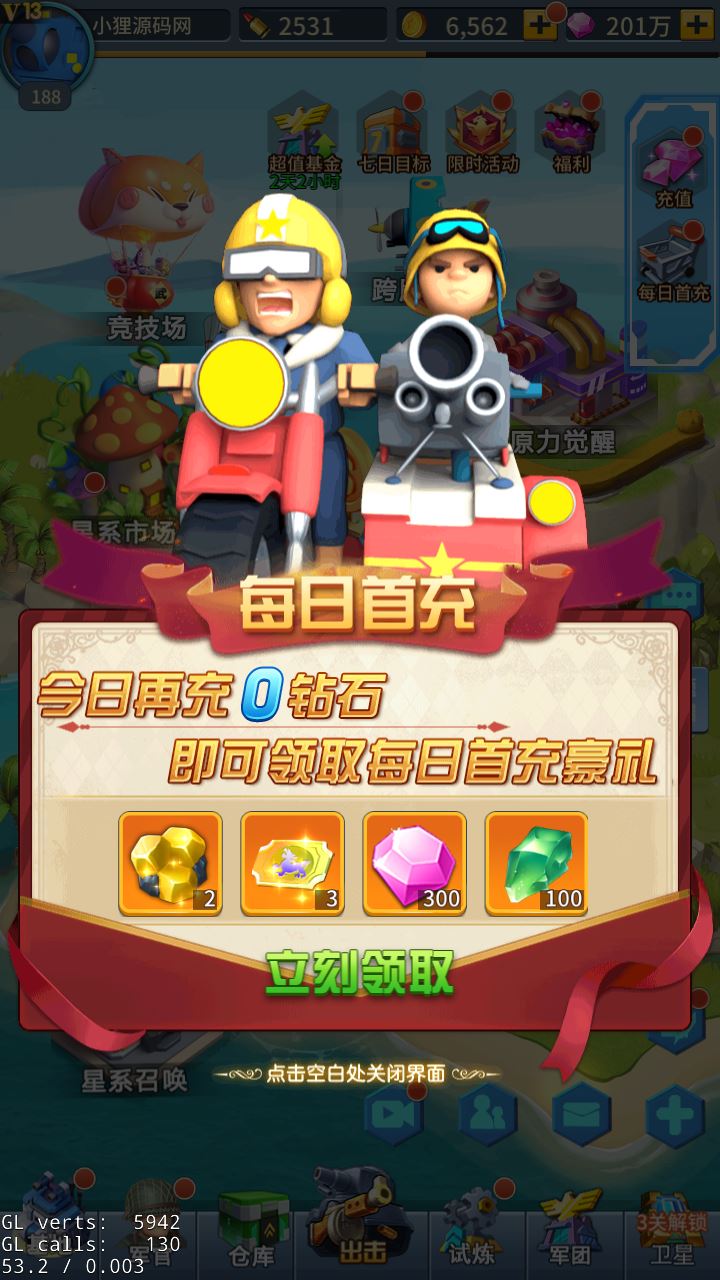View the golden ticket reward item
This screenshot has height=1280, width=720.
pos(292,863)
